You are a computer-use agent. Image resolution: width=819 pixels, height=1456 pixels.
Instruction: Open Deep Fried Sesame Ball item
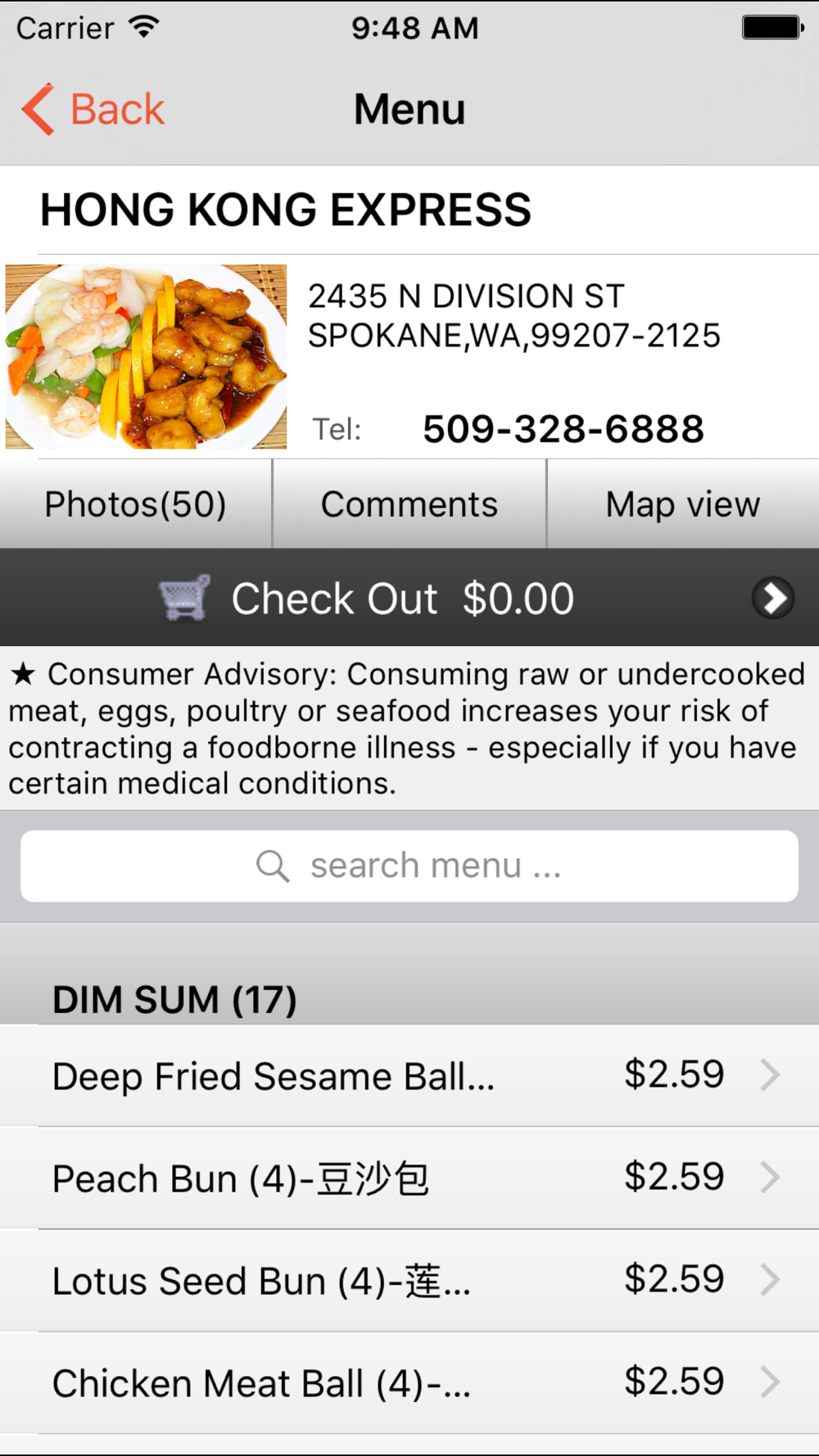(409, 1075)
